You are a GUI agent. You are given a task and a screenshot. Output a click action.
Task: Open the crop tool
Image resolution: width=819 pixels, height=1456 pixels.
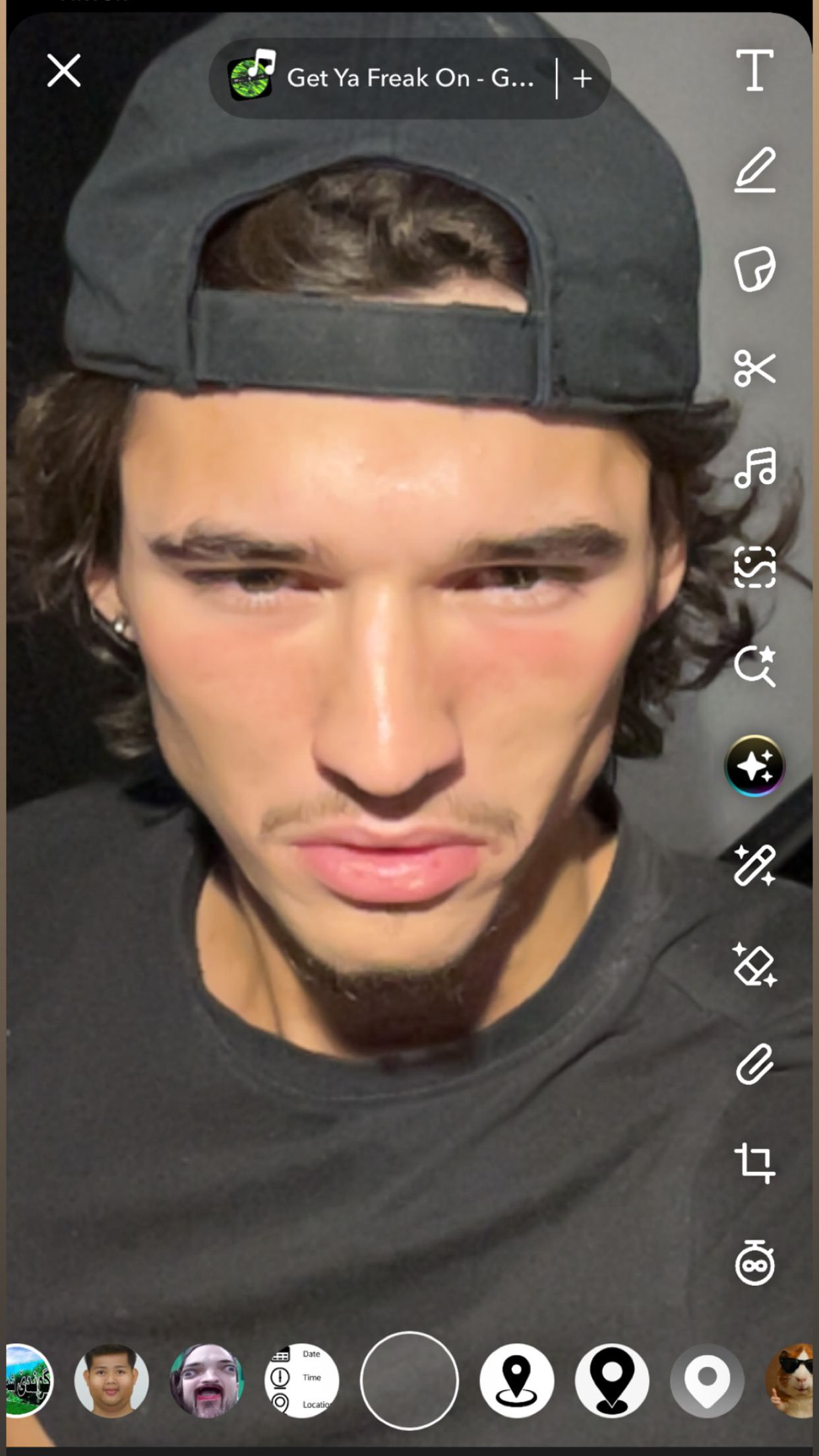tap(754, 1163)
